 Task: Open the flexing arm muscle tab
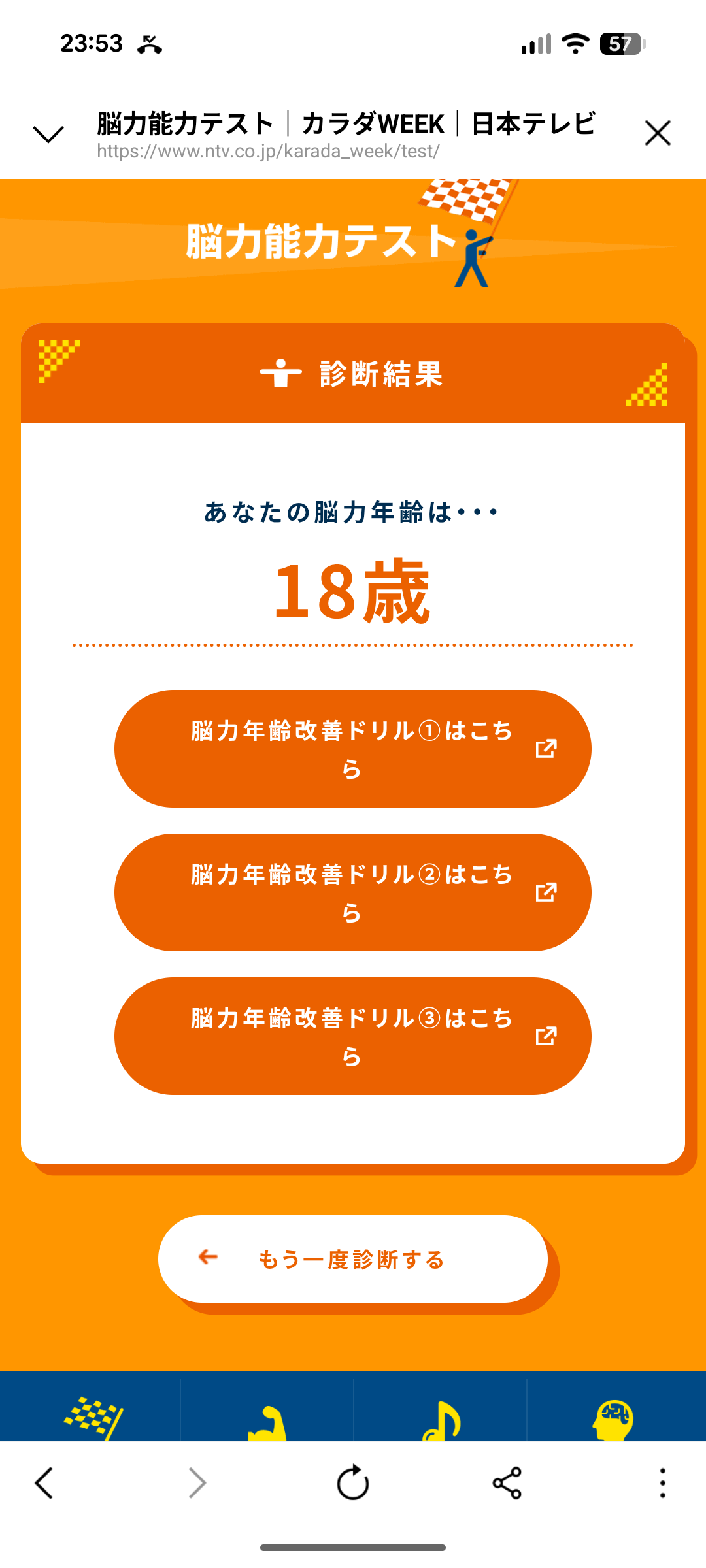pyautogui.click(x=267, y=1421)
